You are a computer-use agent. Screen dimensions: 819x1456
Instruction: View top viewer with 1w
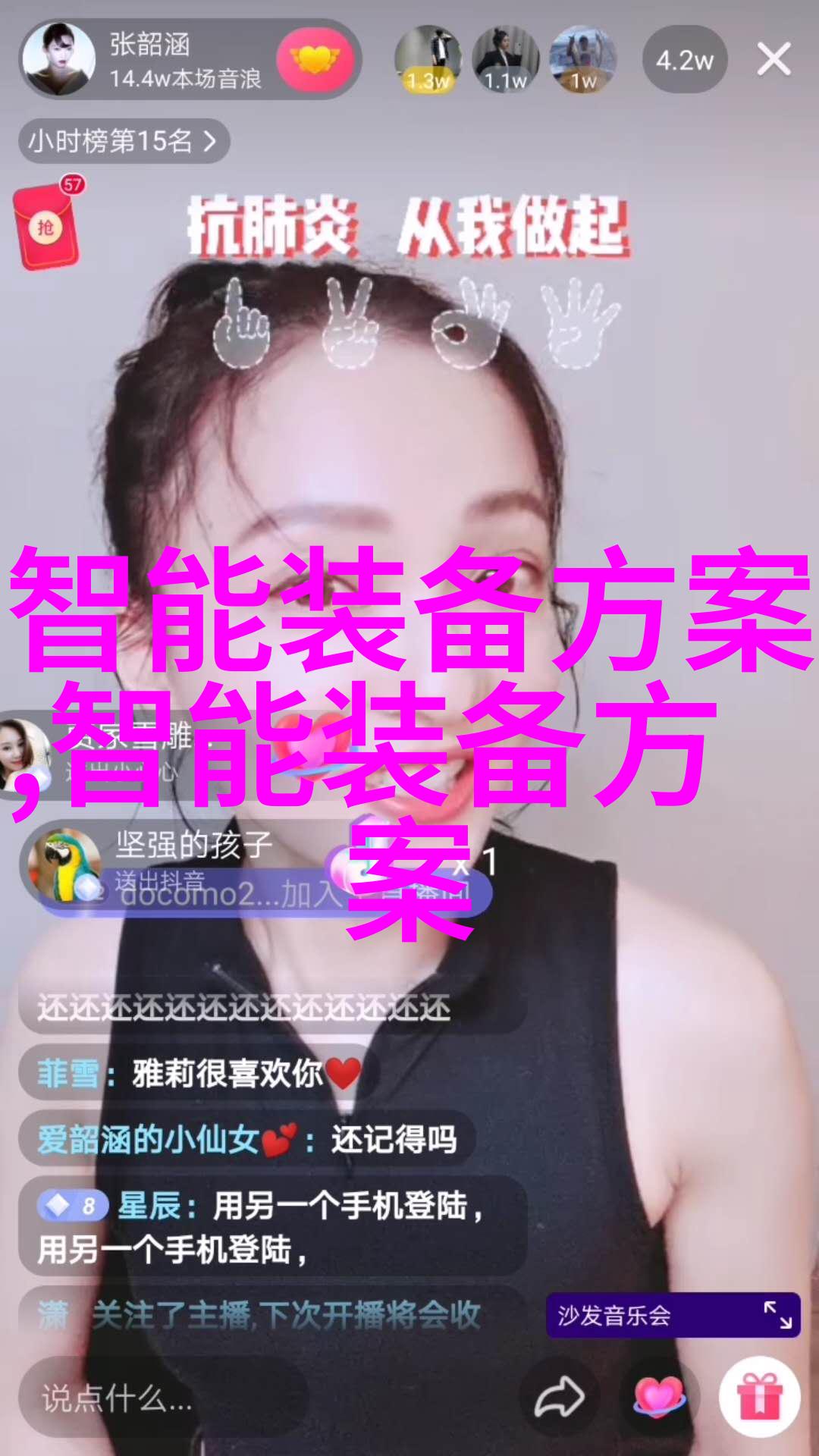[582, 59]
